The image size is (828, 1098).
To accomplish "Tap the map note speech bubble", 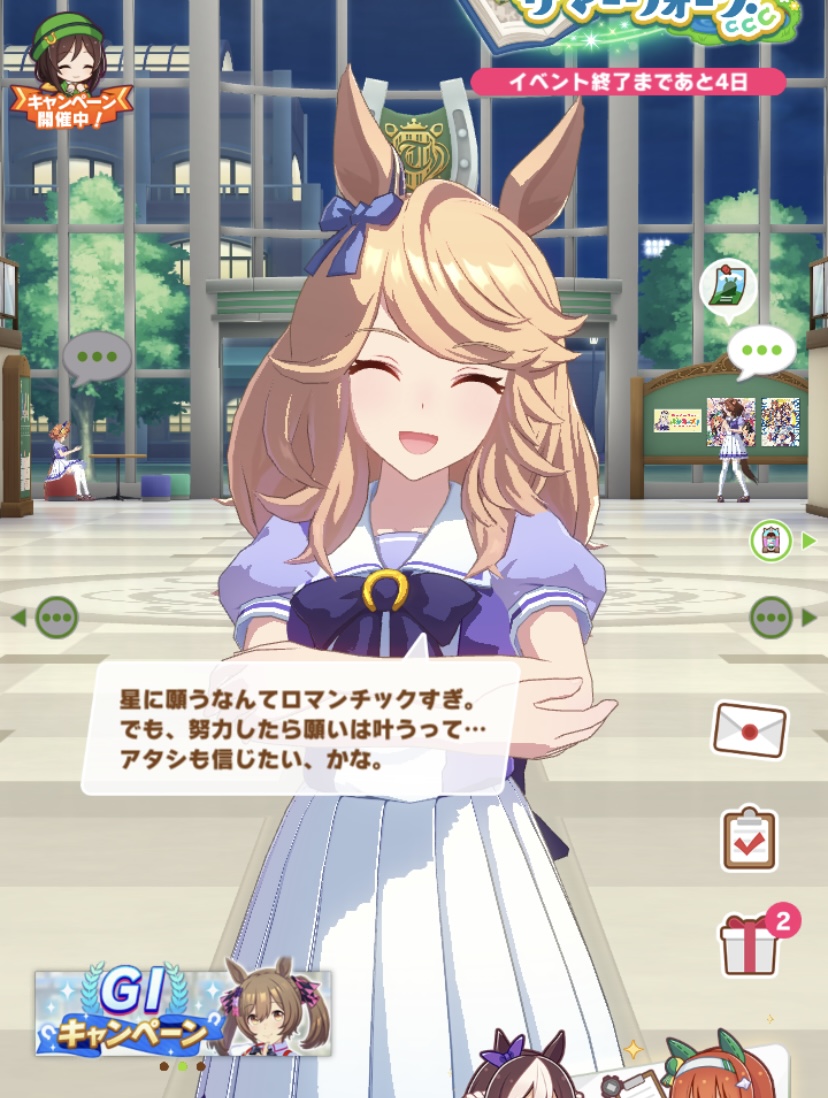I will [728, 289].
